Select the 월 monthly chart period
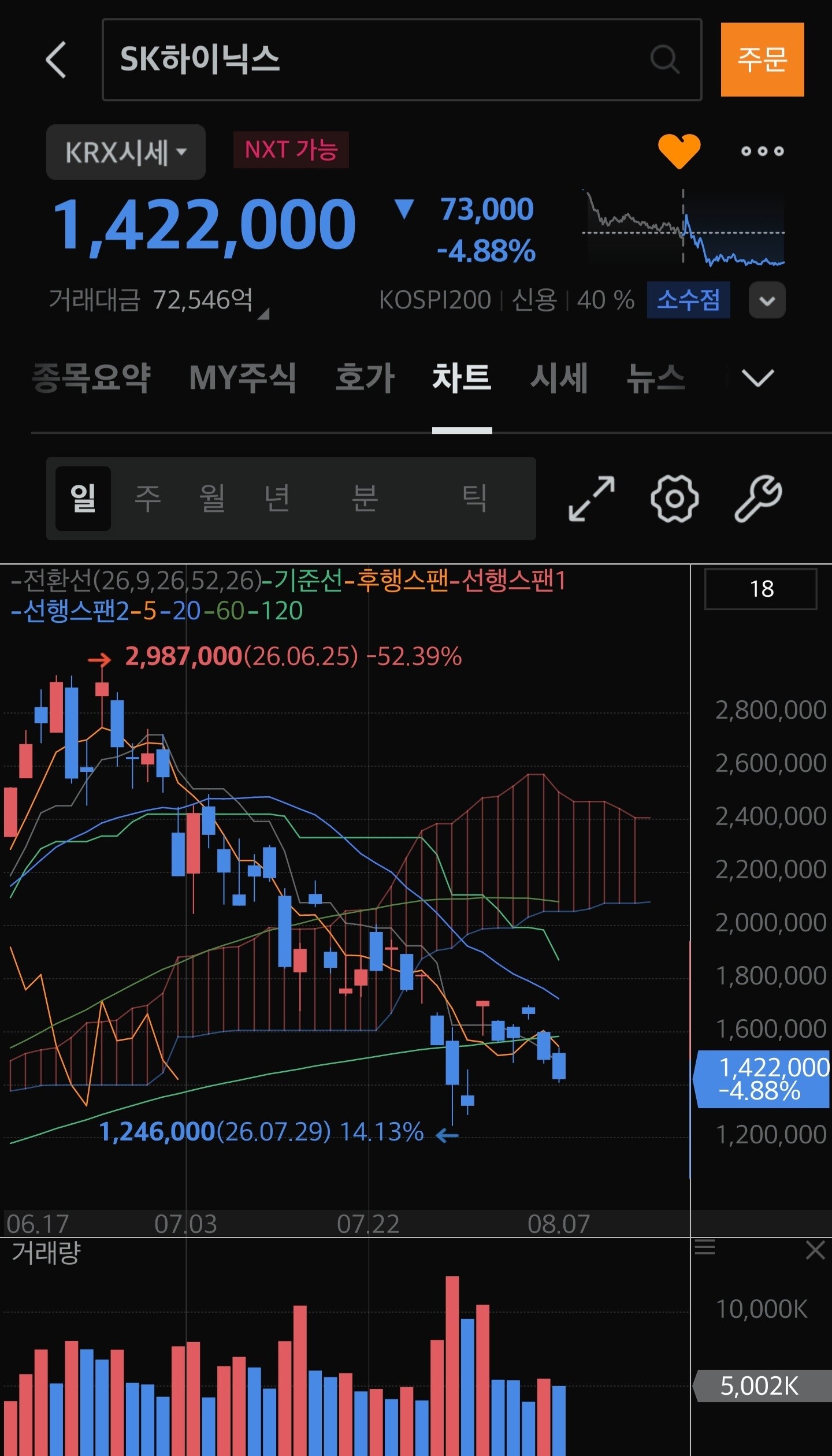Image resolution: width=832 pixels, height=1456 pixels. pos(212,498)
